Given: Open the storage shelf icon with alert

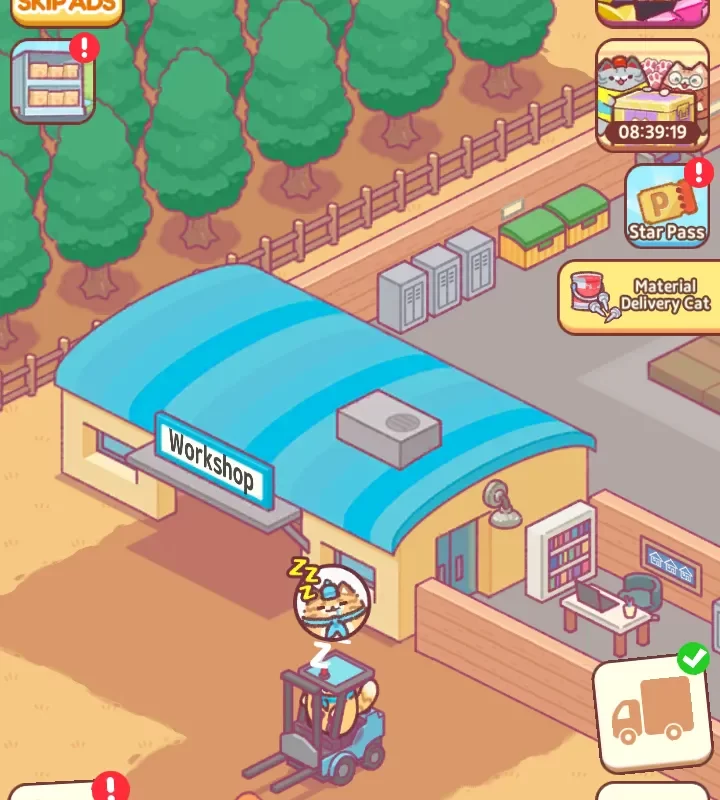Looking at the screenshot, I should pyautogui.click(x=52, y=82).
